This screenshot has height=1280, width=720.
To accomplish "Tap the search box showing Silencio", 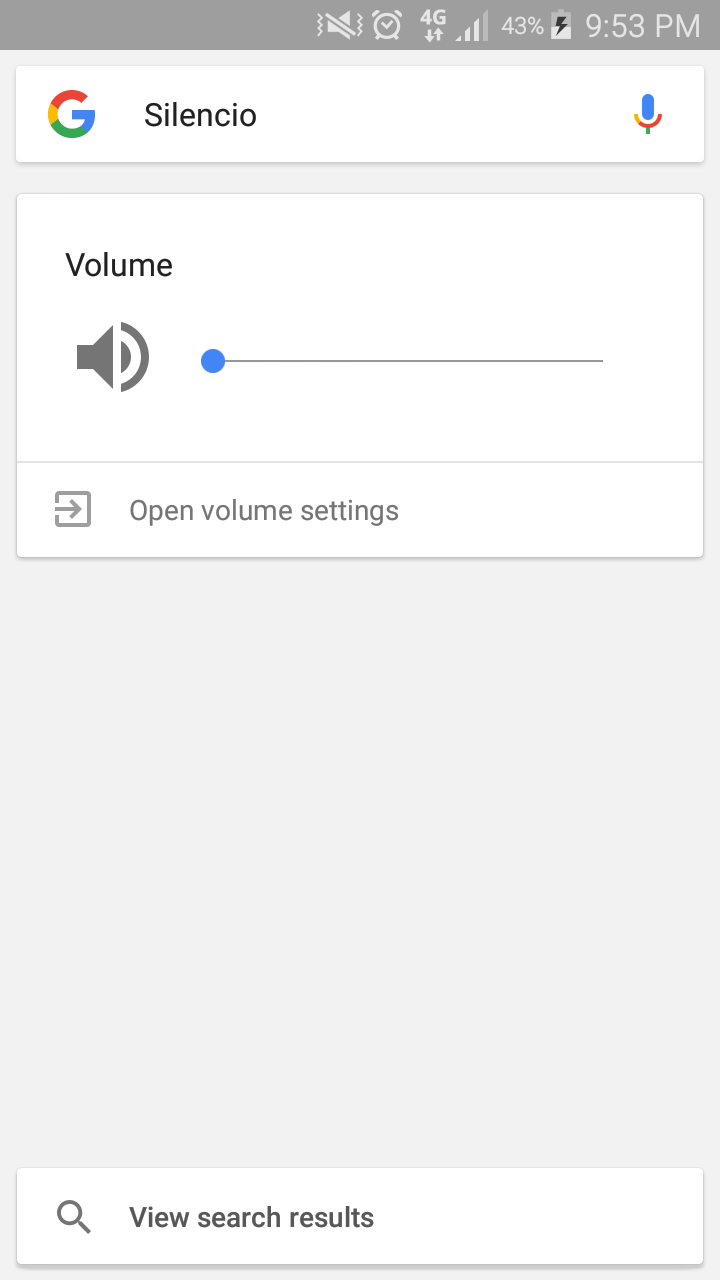I will pos(360,115).
